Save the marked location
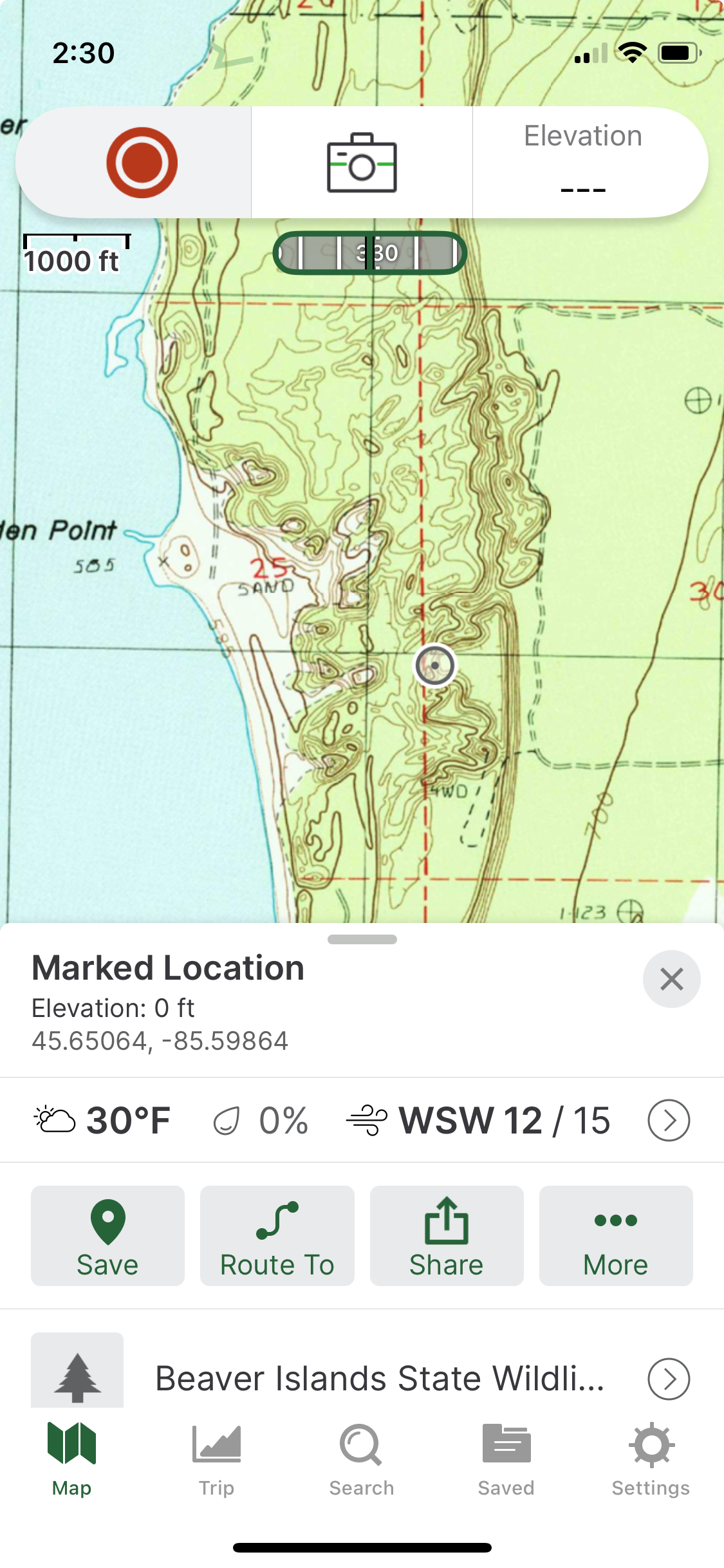 point(107,1236)
